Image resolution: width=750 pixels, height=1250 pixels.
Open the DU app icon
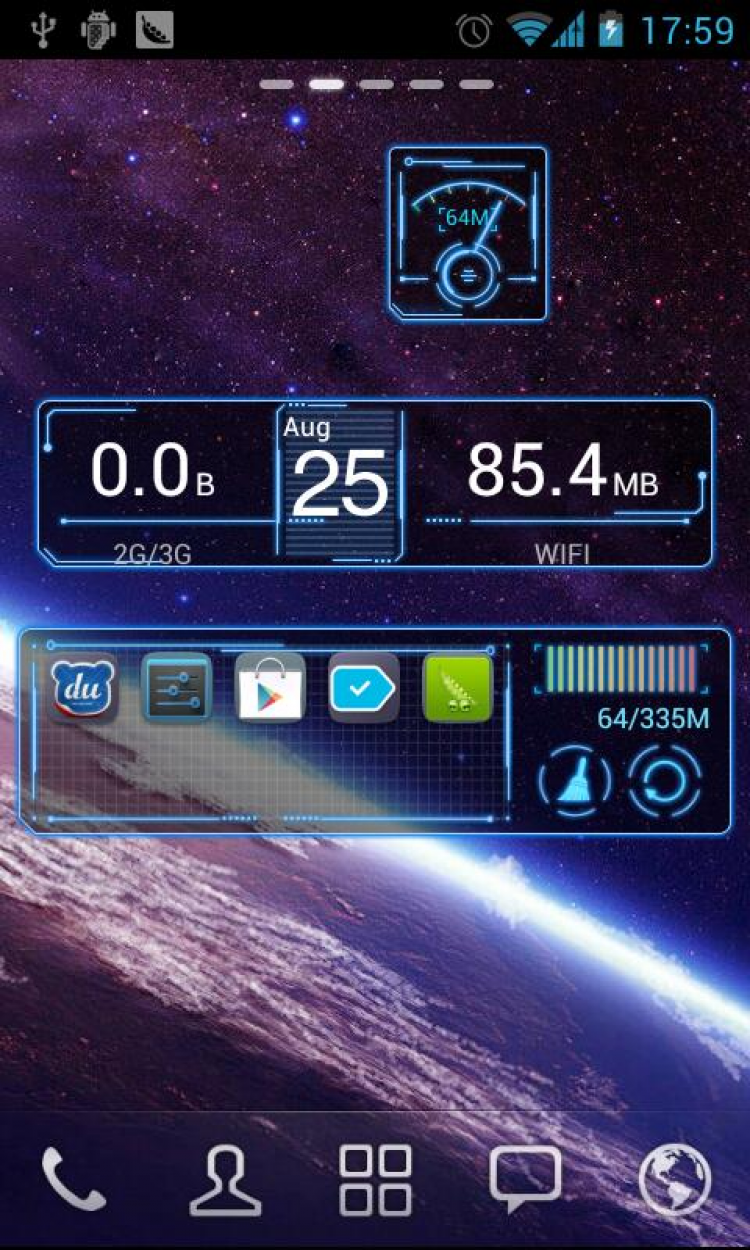click(x=84, y=688)
